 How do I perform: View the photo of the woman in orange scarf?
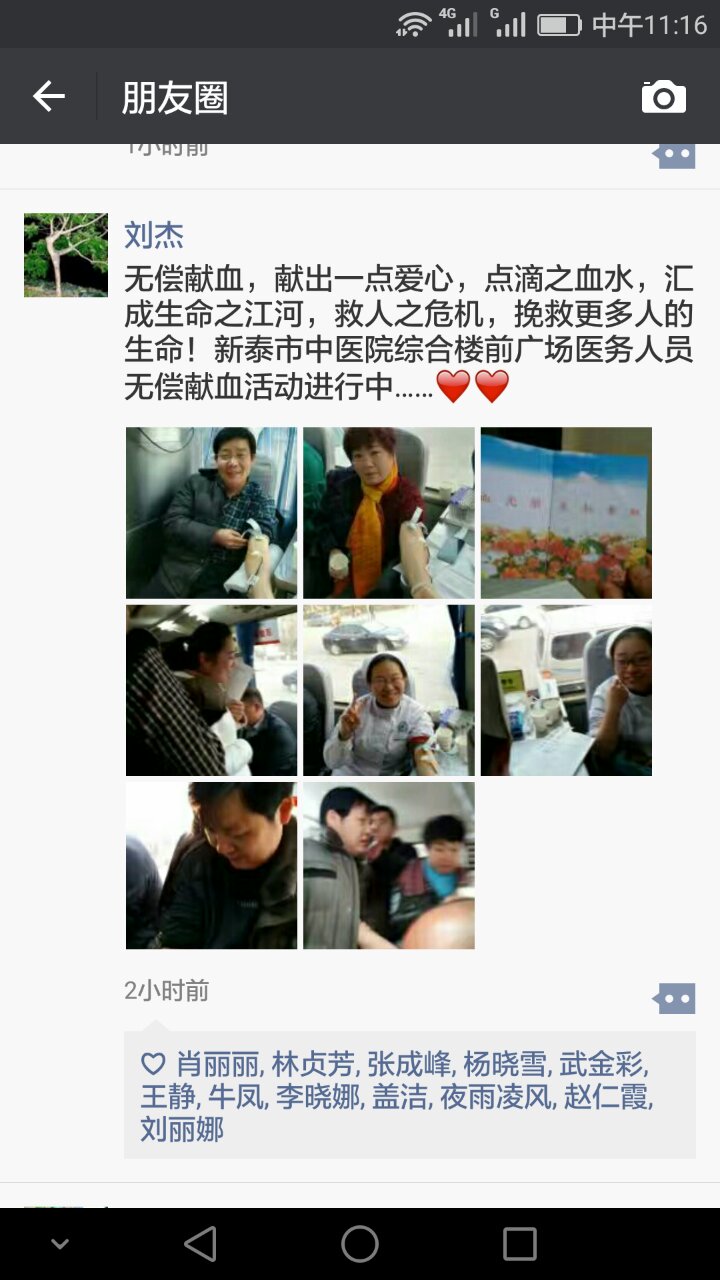tap(389, 513)
